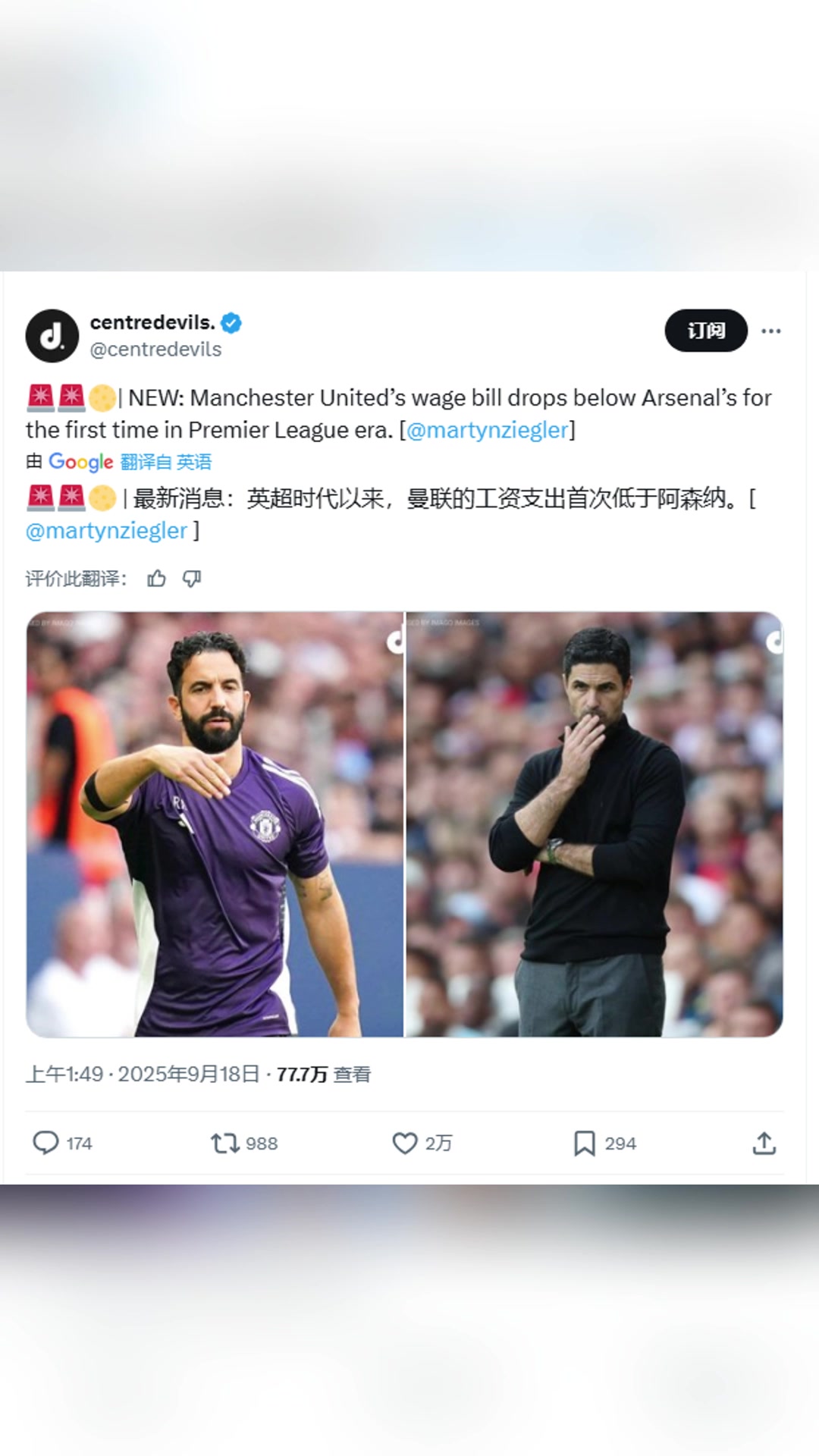Reply to the post via comment icon
Screen dimensions: 819x1456
45,1143
